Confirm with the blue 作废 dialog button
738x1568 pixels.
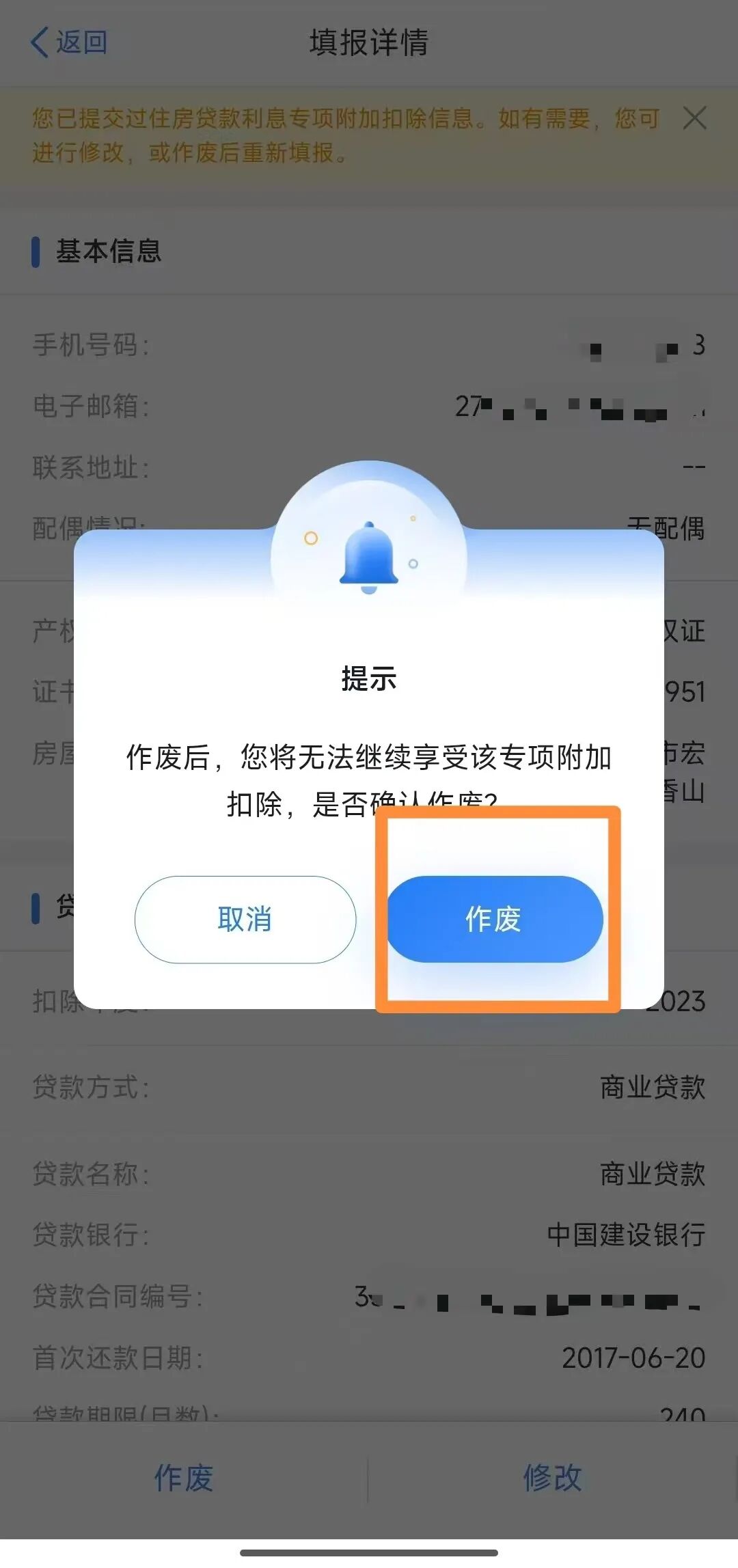click(x=494, y=919)
